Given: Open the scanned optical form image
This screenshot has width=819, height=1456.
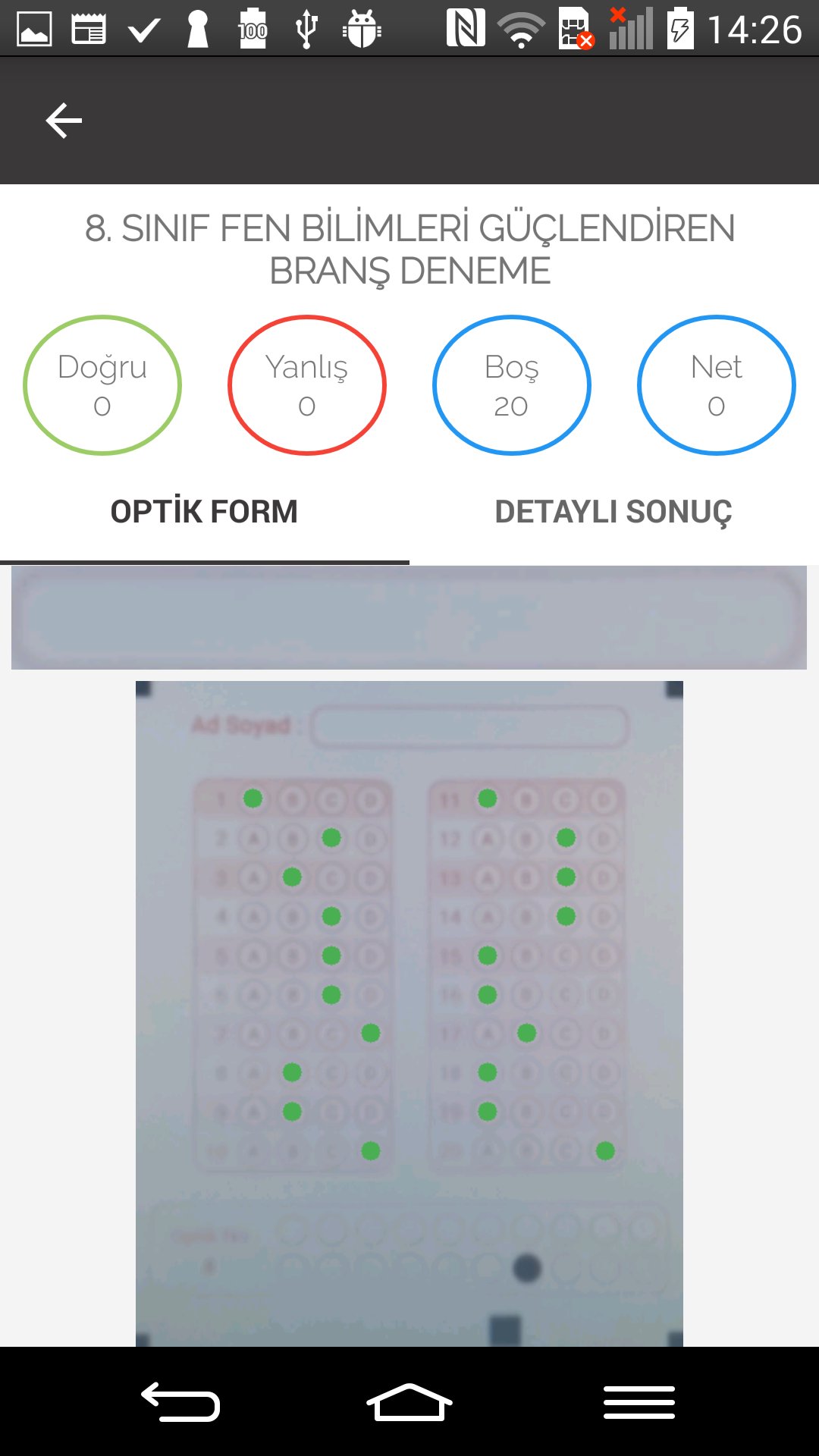Looking at the screenshot, I should 409,1013.
